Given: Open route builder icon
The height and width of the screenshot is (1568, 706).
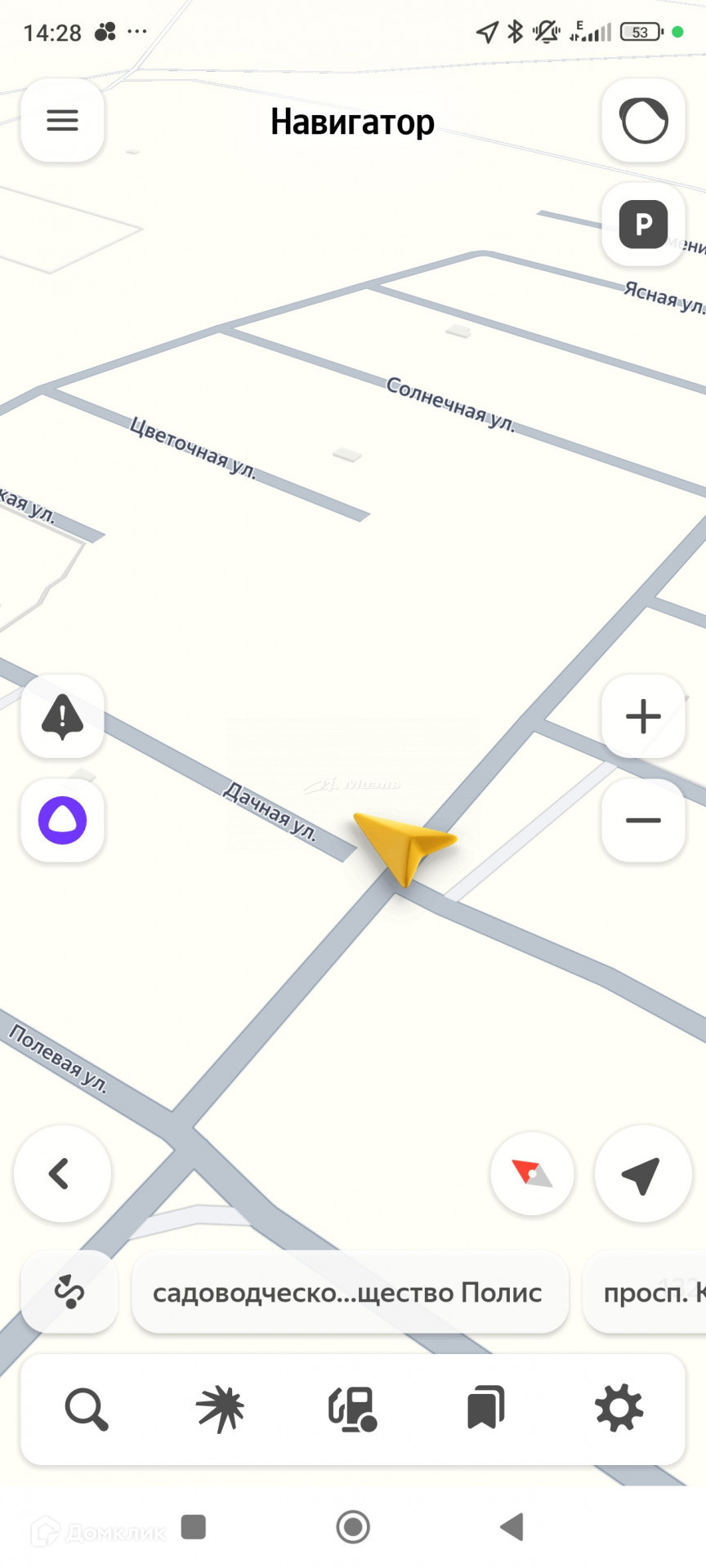Looking at the screenshot, I should pos(69,1292).
